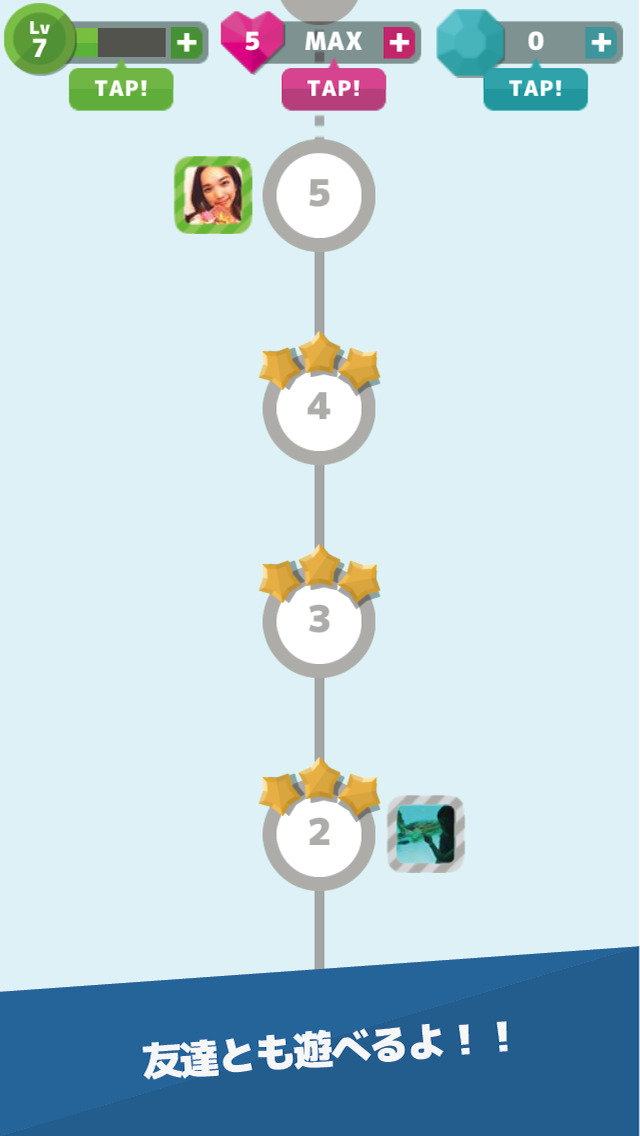Start stage 5
The width and height of the screenshot is (640, 1136).
point(319,195)
